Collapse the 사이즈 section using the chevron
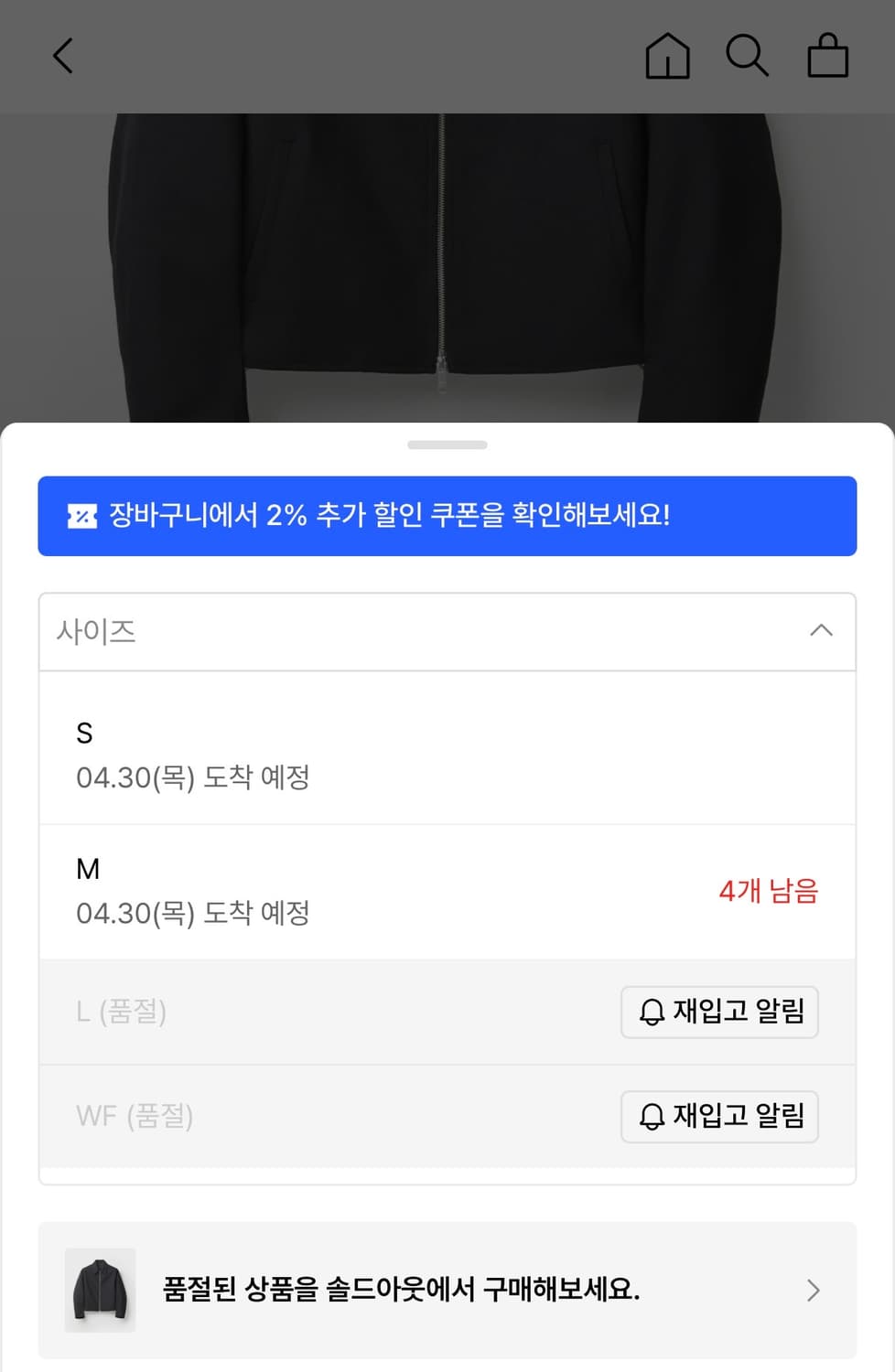This screenshot has width=895, height=1372. [x=821, y=631]
